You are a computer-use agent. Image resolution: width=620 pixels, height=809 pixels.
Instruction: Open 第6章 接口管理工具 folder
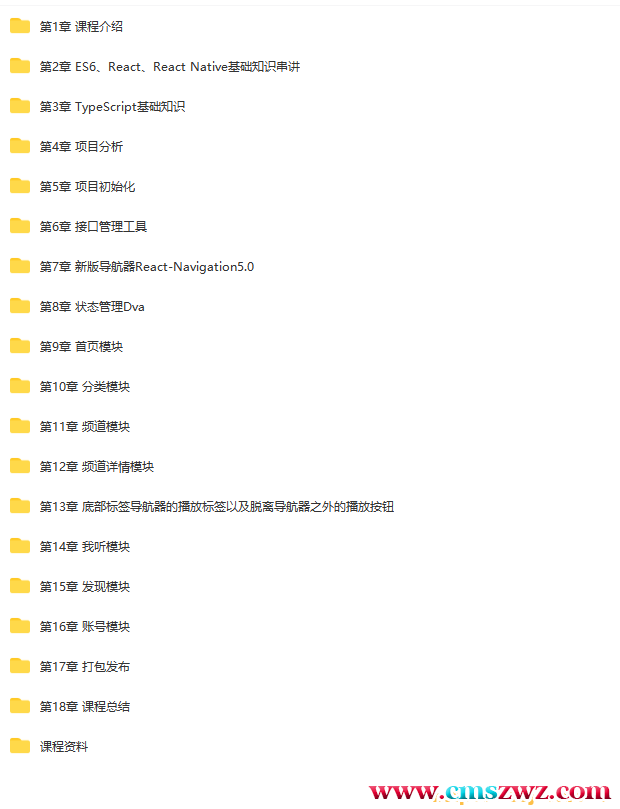[93, 227]
